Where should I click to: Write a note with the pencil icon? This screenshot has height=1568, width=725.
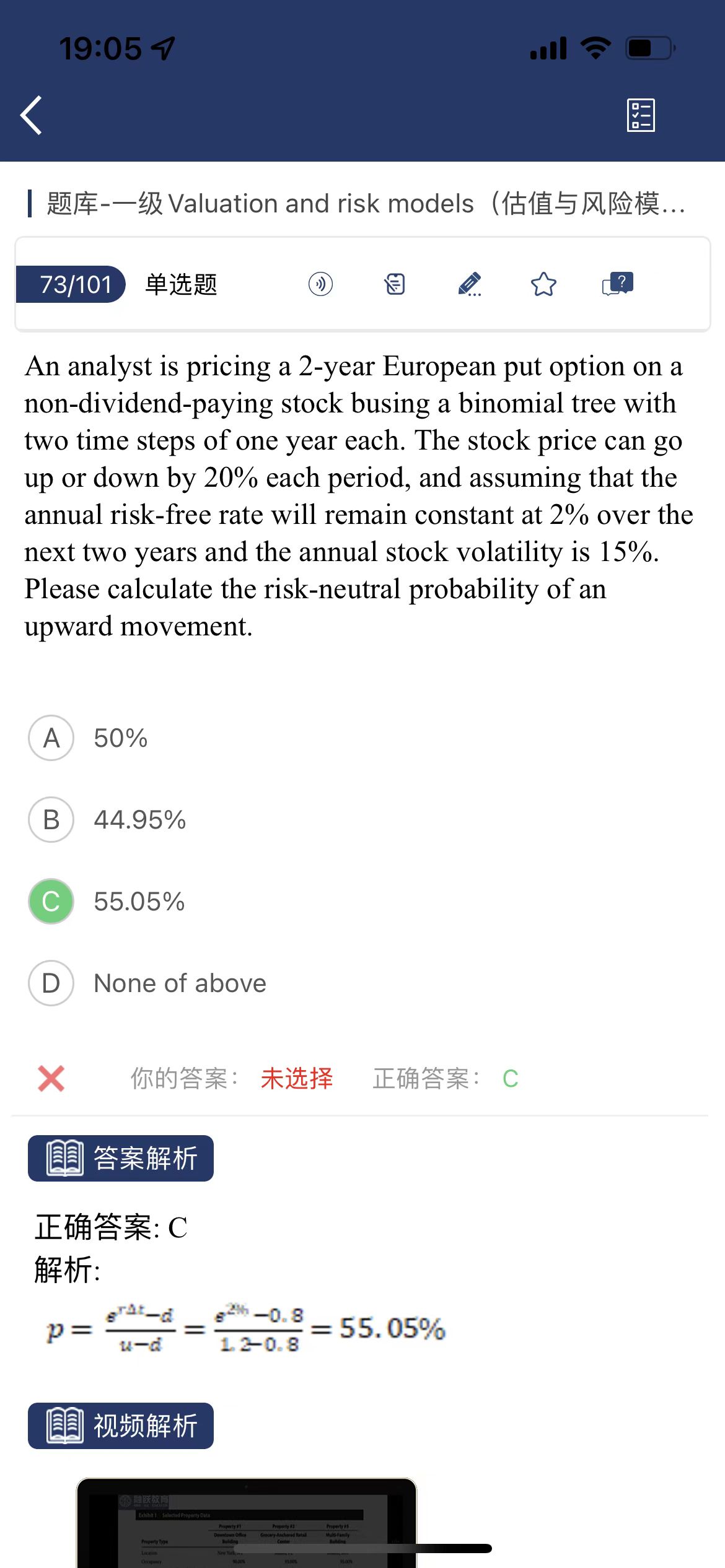pyautogui.click(x=469, y=284)
